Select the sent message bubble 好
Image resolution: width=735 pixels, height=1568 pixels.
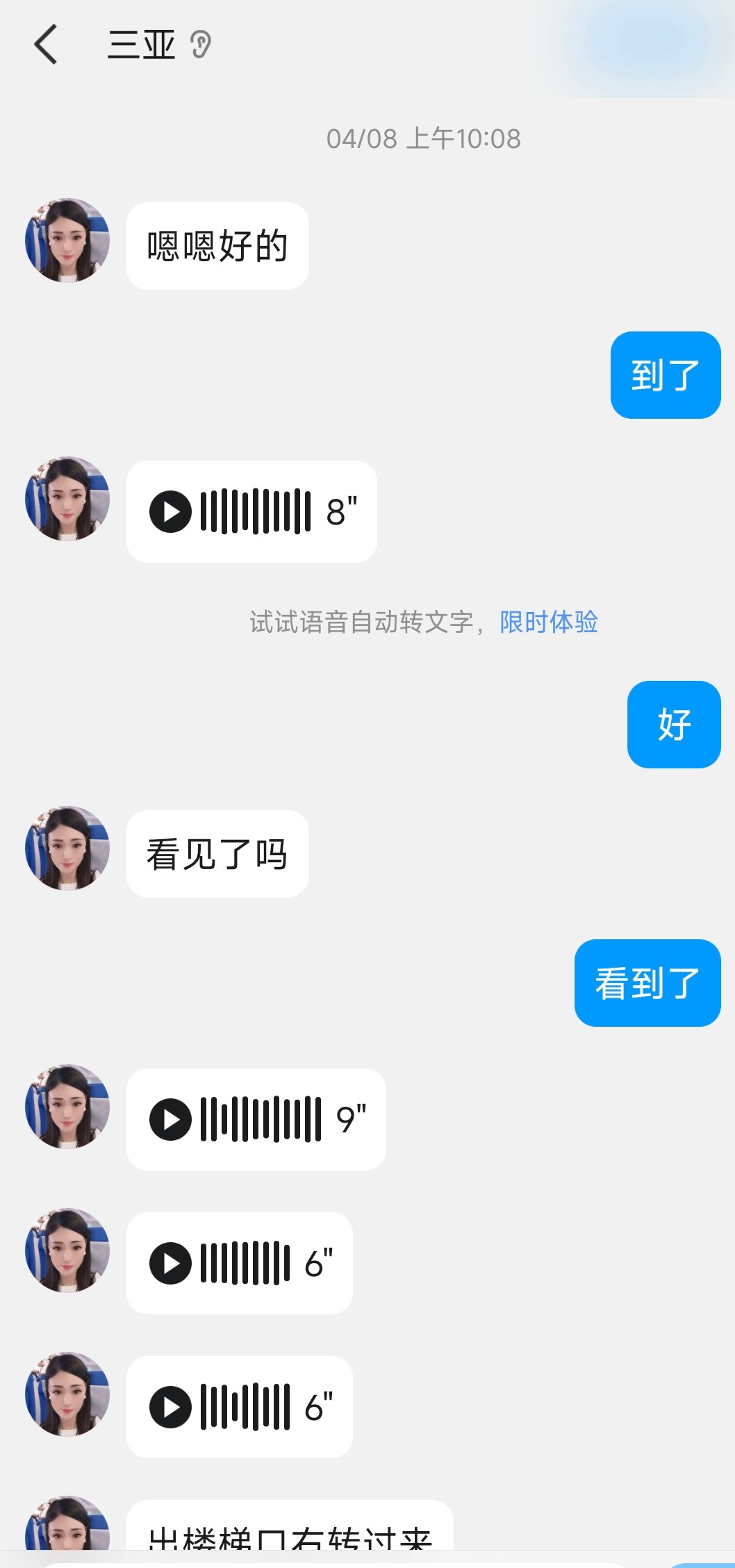coord(672,725)
